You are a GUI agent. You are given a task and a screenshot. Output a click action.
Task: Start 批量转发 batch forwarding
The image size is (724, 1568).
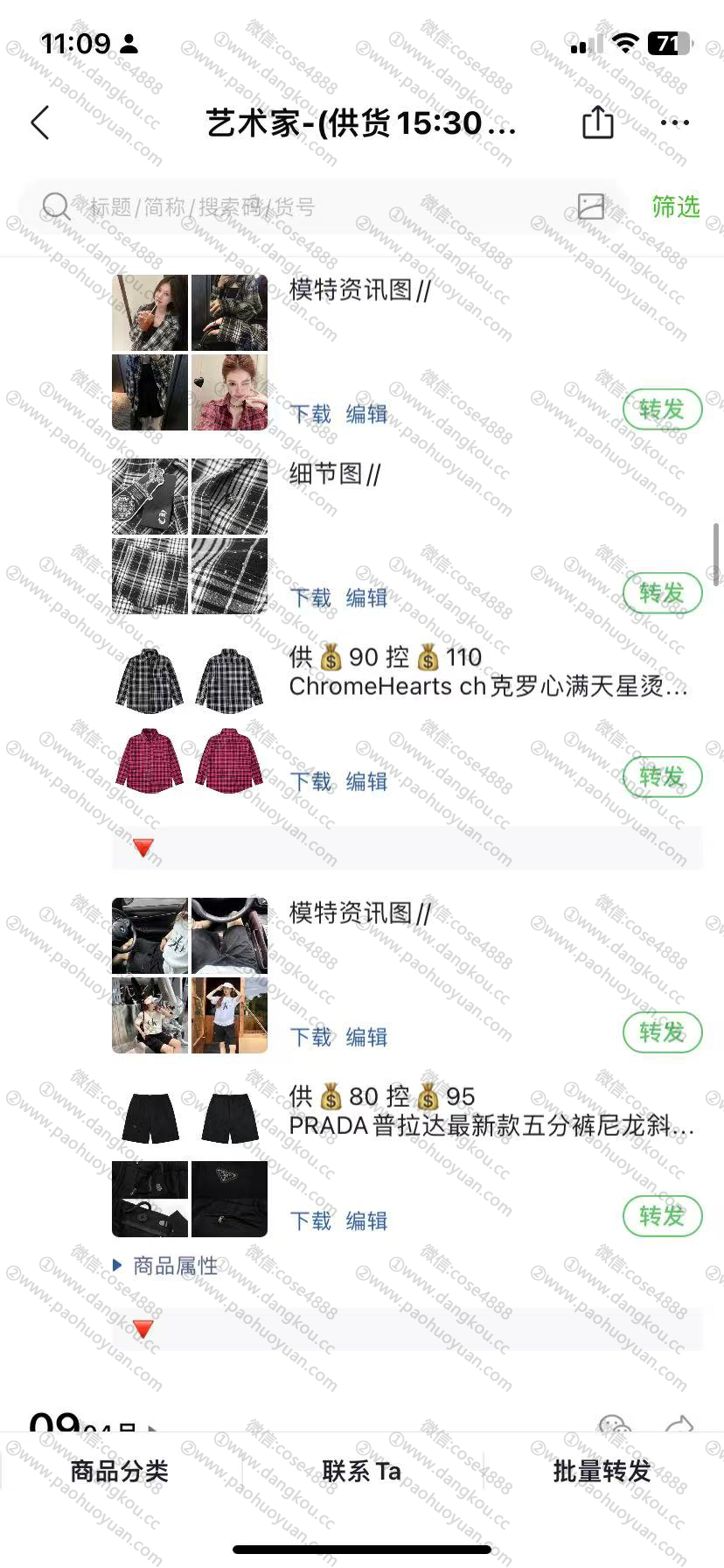[x=602, y=1471]
